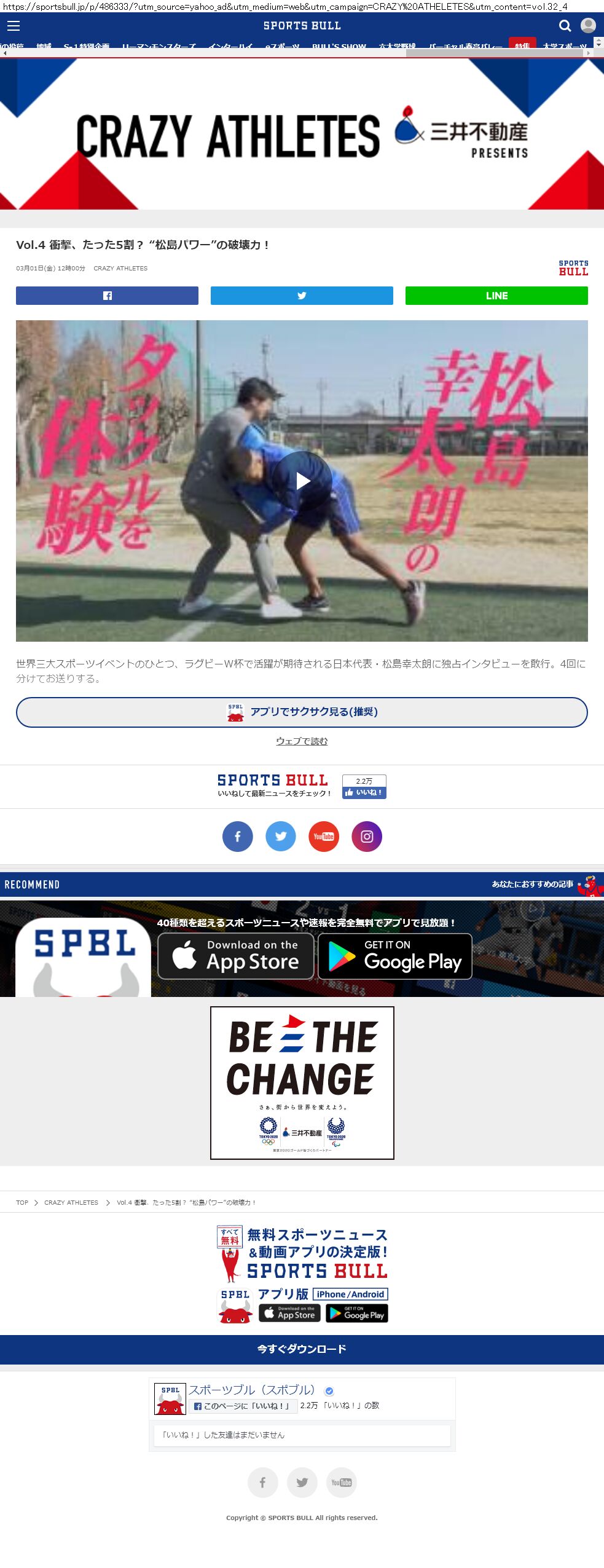Like SPORTS BULL with いいね! button

coord(364,792)
